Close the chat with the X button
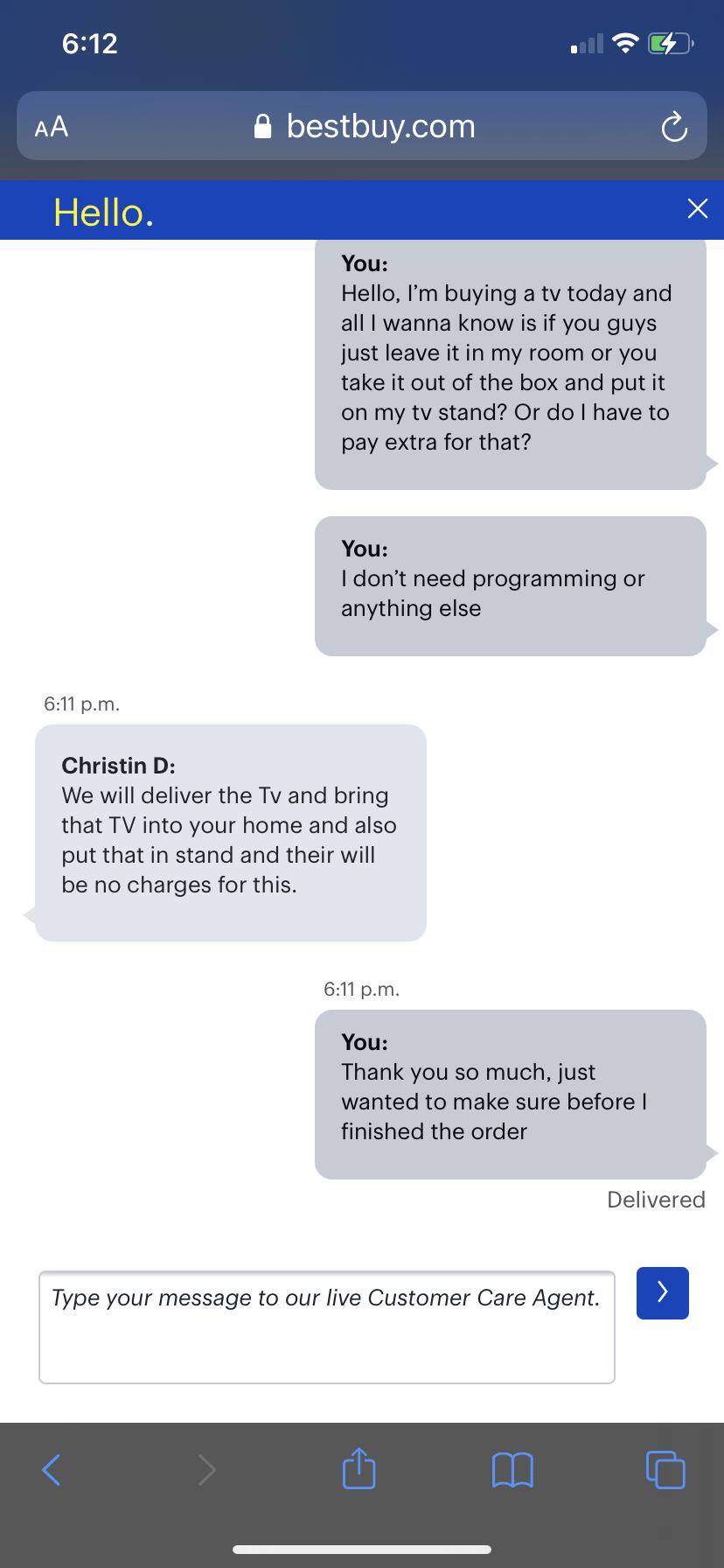Image resolution: width=724 pixels, height=1568 pixels. point(697,209)
